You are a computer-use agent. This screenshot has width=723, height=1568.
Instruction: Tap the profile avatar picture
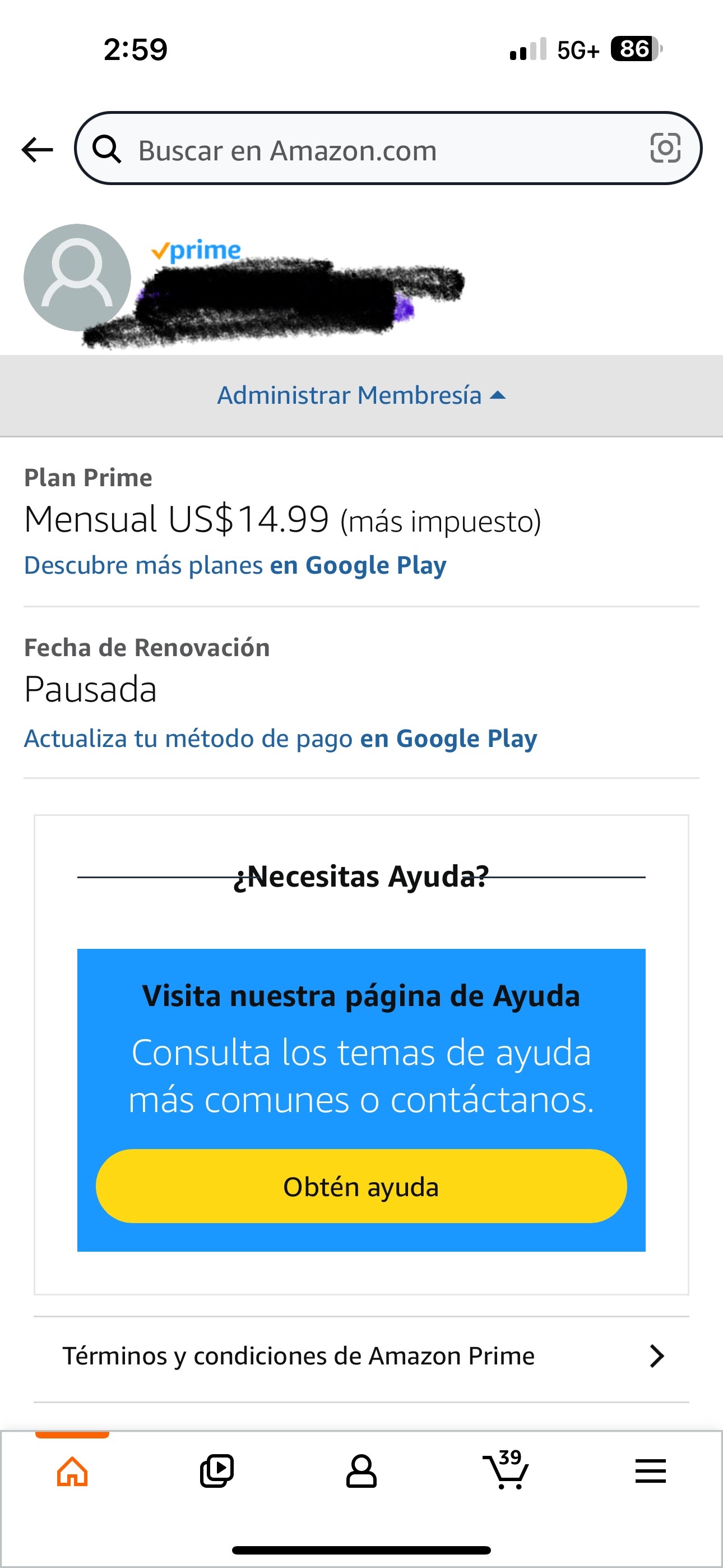click(x=77, y=278)
